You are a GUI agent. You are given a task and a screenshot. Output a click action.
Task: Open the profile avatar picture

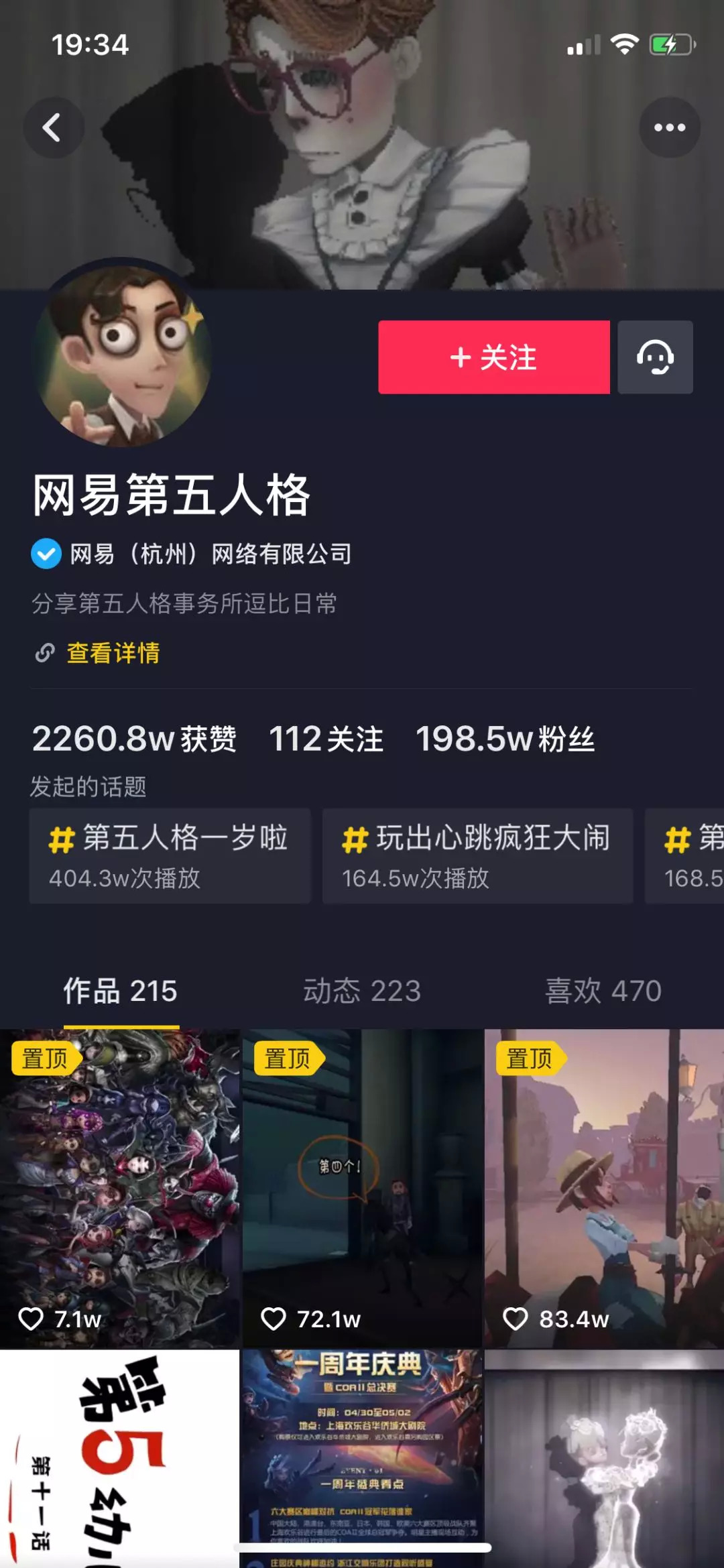(x=123, y=355)
